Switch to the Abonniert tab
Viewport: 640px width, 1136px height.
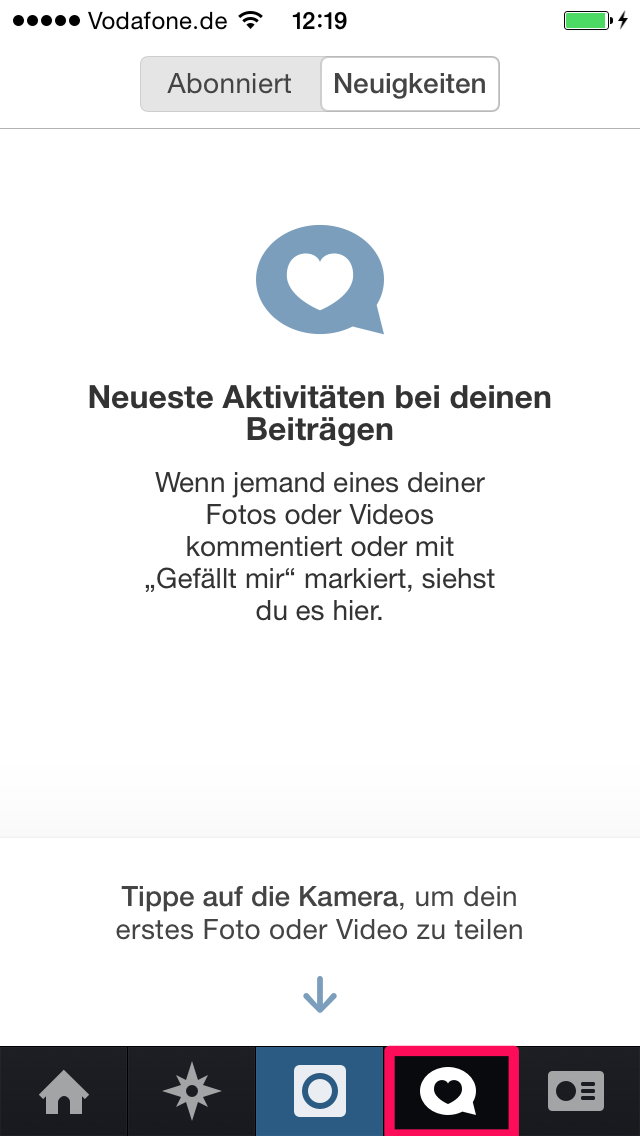point(230,84)
